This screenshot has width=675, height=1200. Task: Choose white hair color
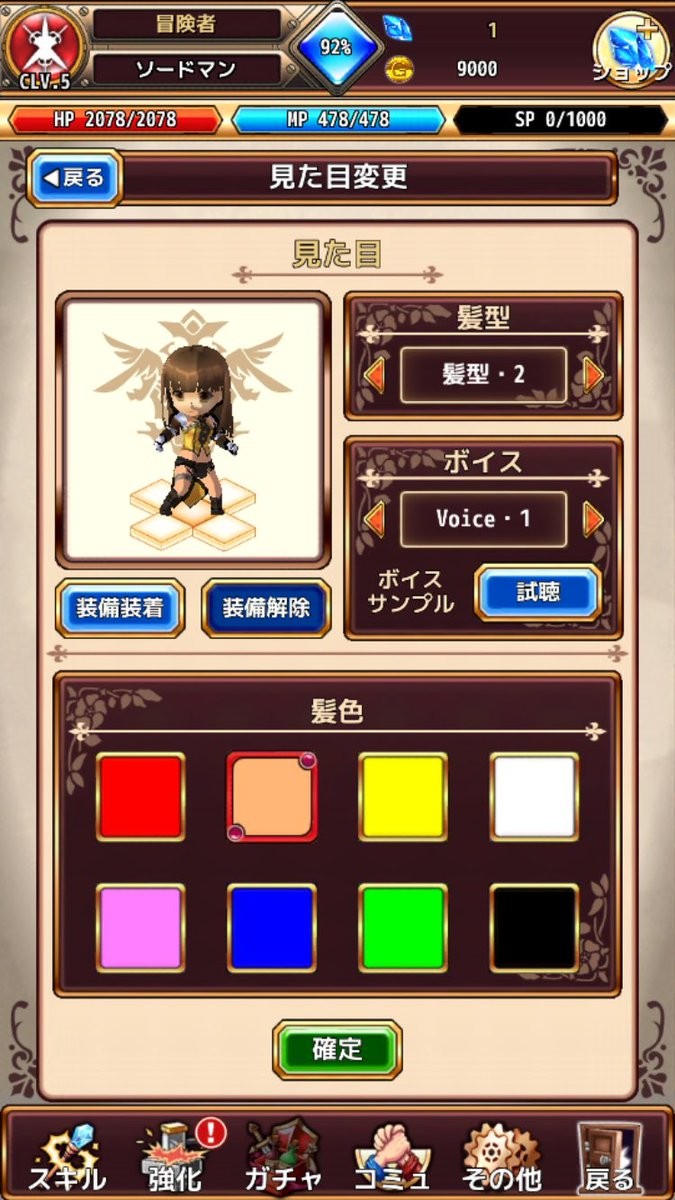534,796
